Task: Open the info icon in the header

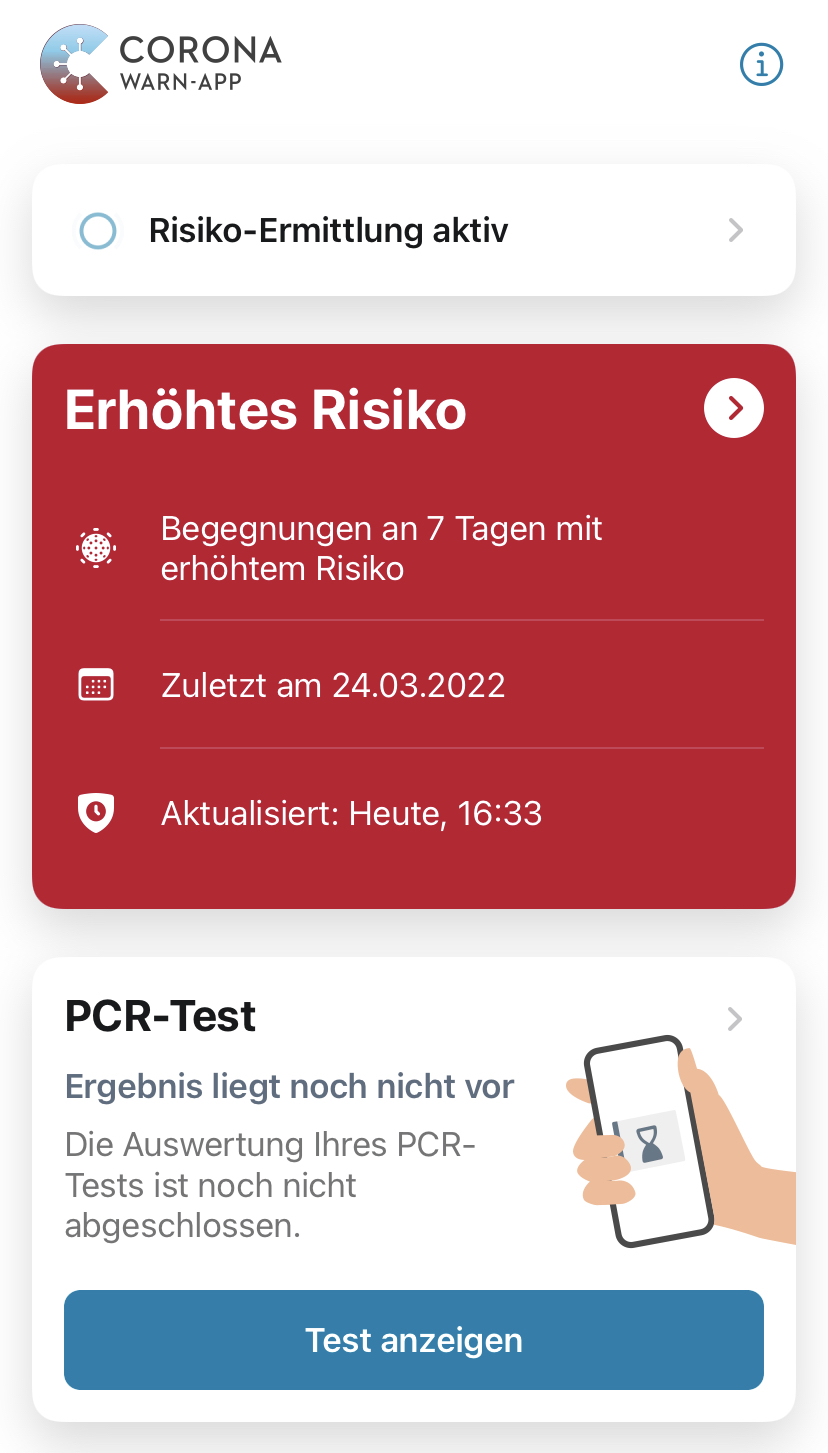Action: (x=761, y=66)
